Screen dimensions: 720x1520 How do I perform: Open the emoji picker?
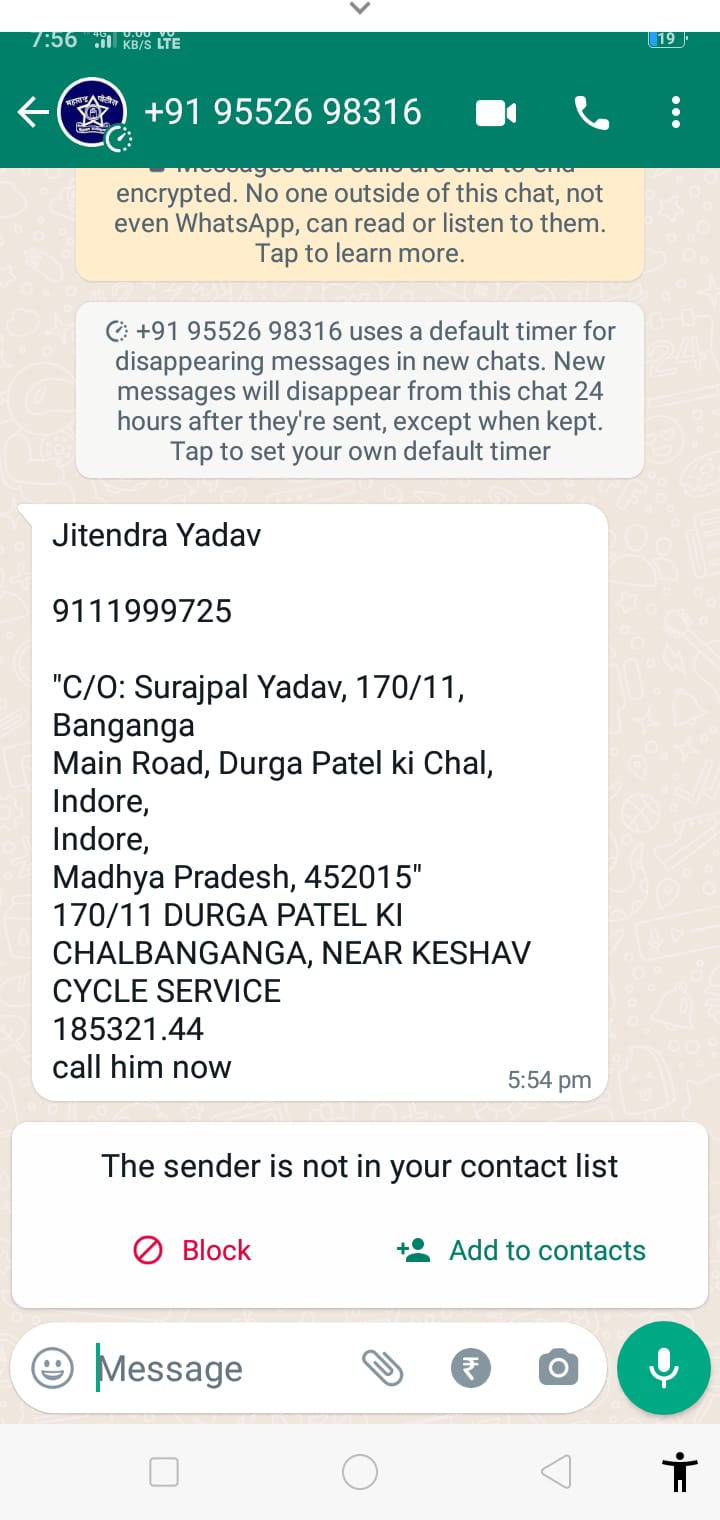[x=52, y=1368]
